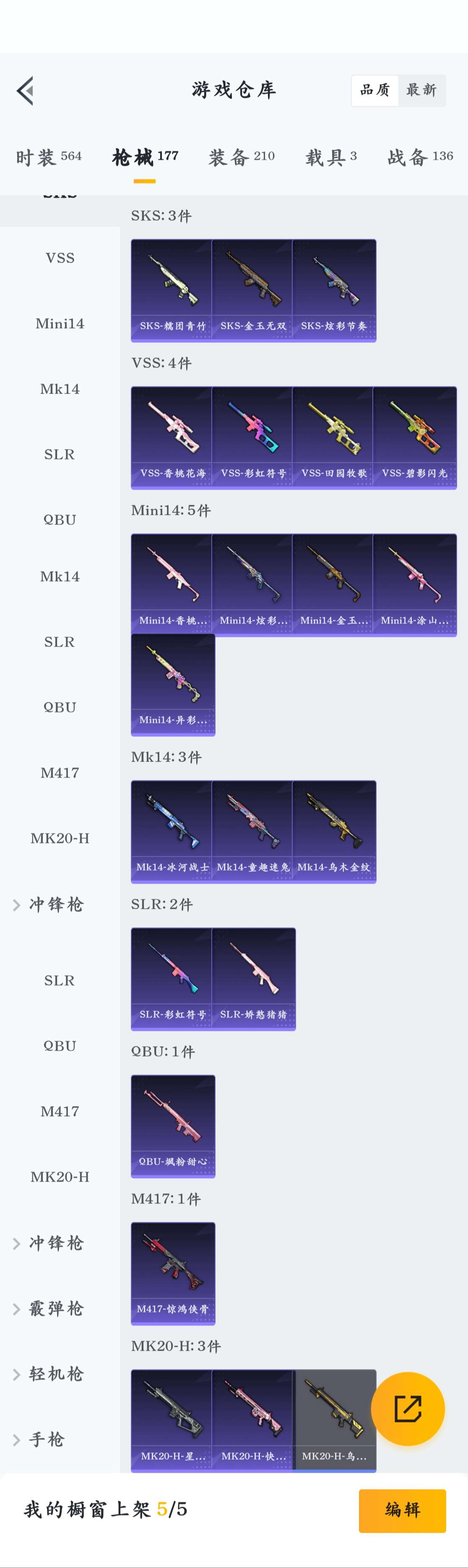Switch to the 战备 tab

[x=420, y=158]
